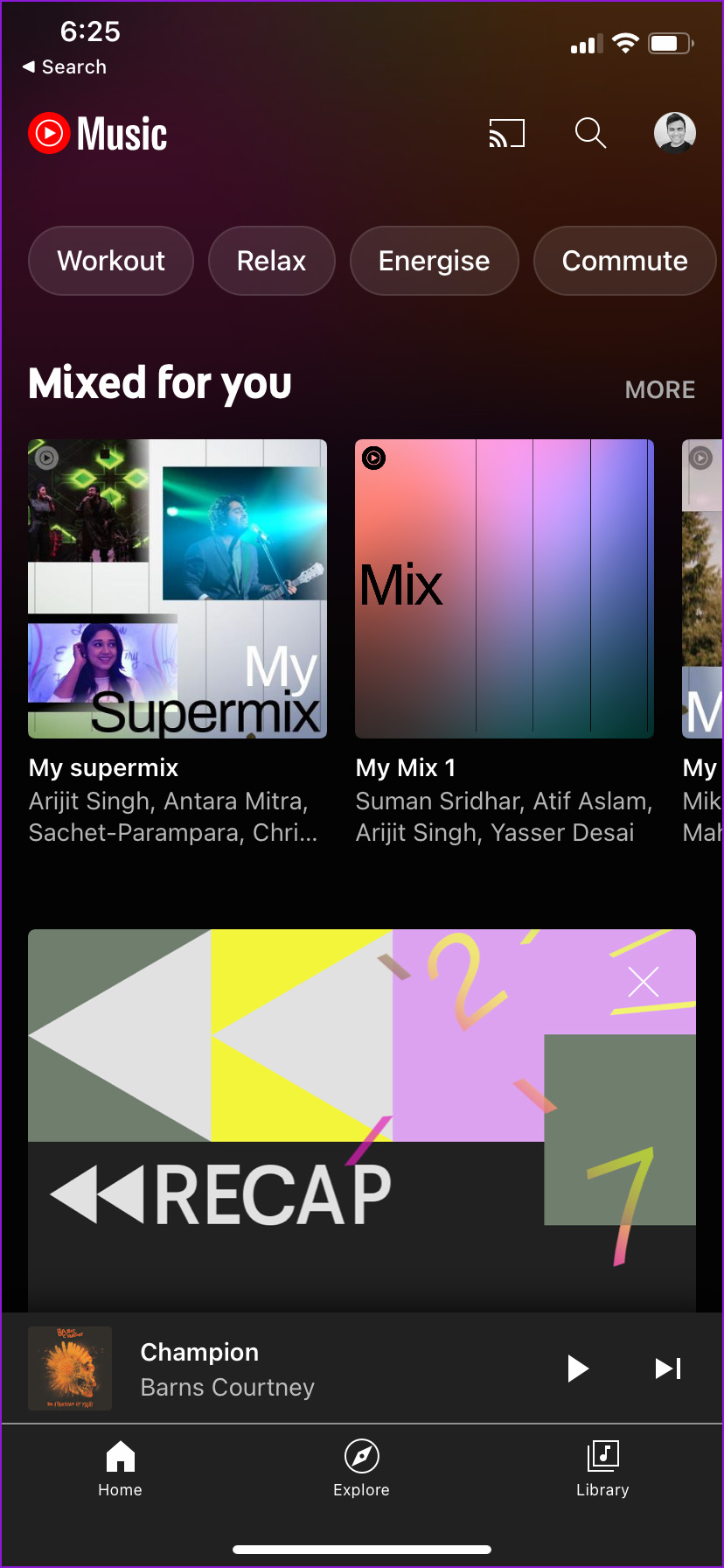Tap MORE next to Mixed for you
Image resolution: width=724 pixels, height=1568 pixels.
point(659,389)
